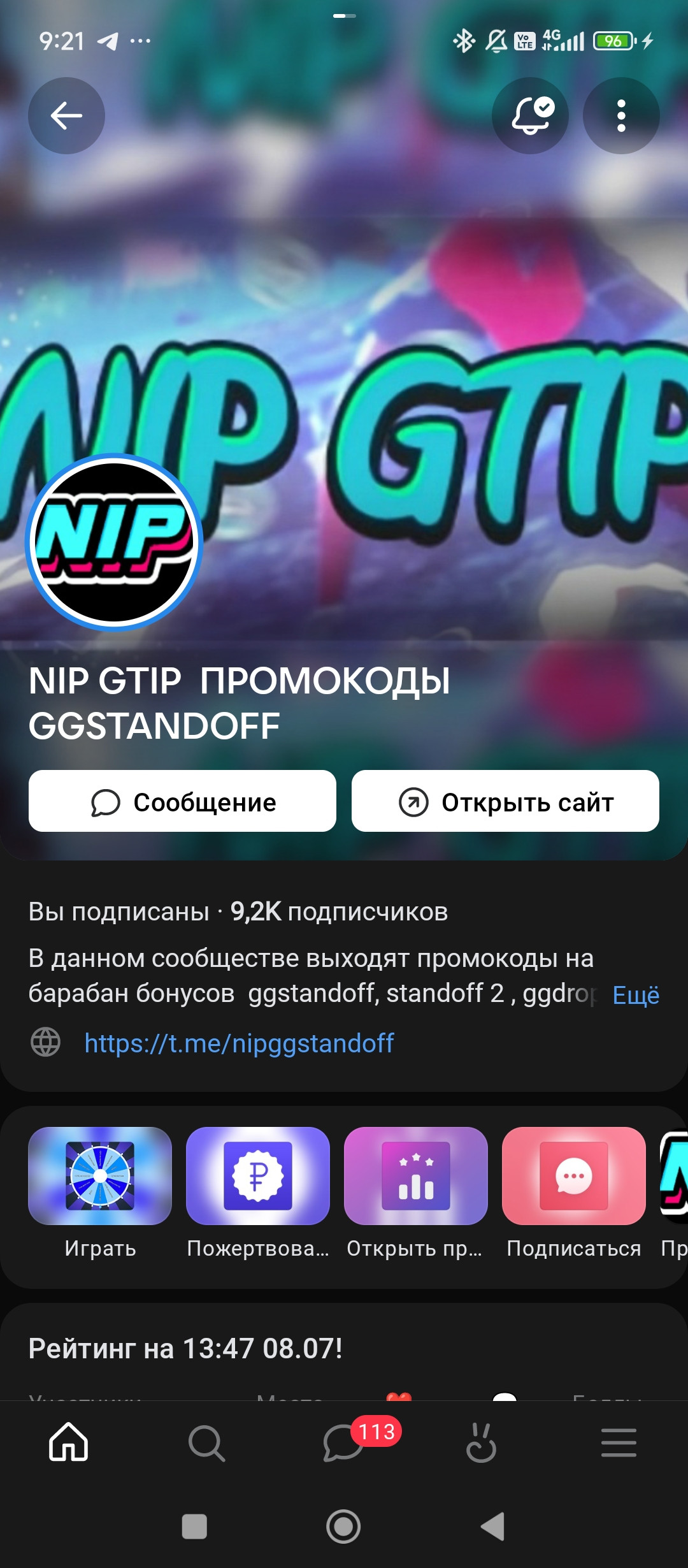Tap Вы подписаны subscription status

click(x=119, y=911)
